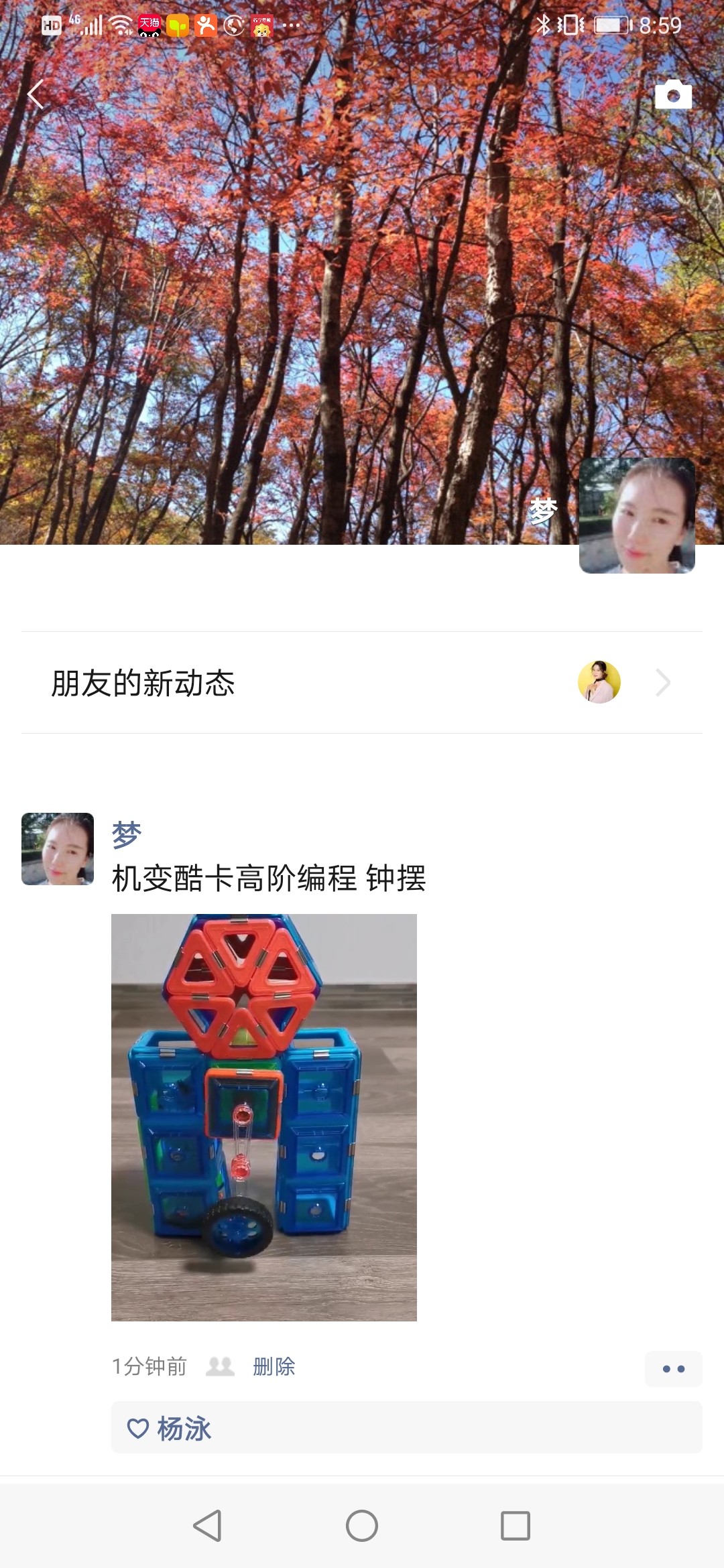Open 梦's avatar beside the post
724x1568 pixels.
point(58,849)
